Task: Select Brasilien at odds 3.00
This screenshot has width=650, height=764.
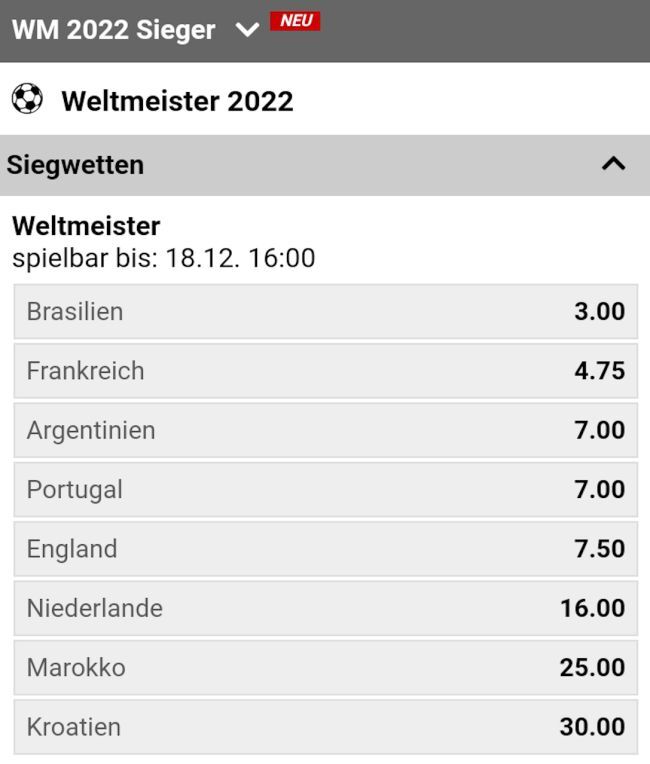Action: (325, 311)
